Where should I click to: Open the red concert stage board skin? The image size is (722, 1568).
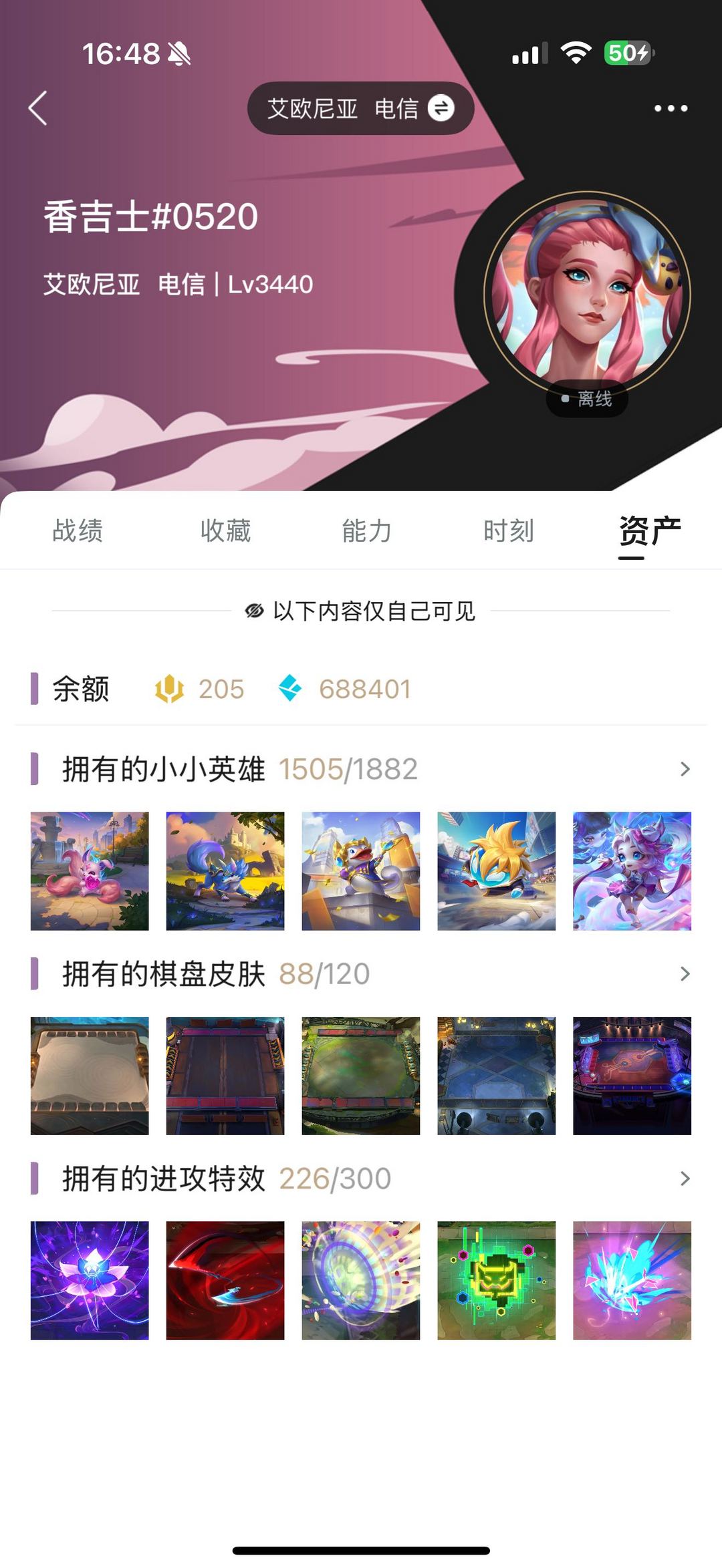point(632,1076)
